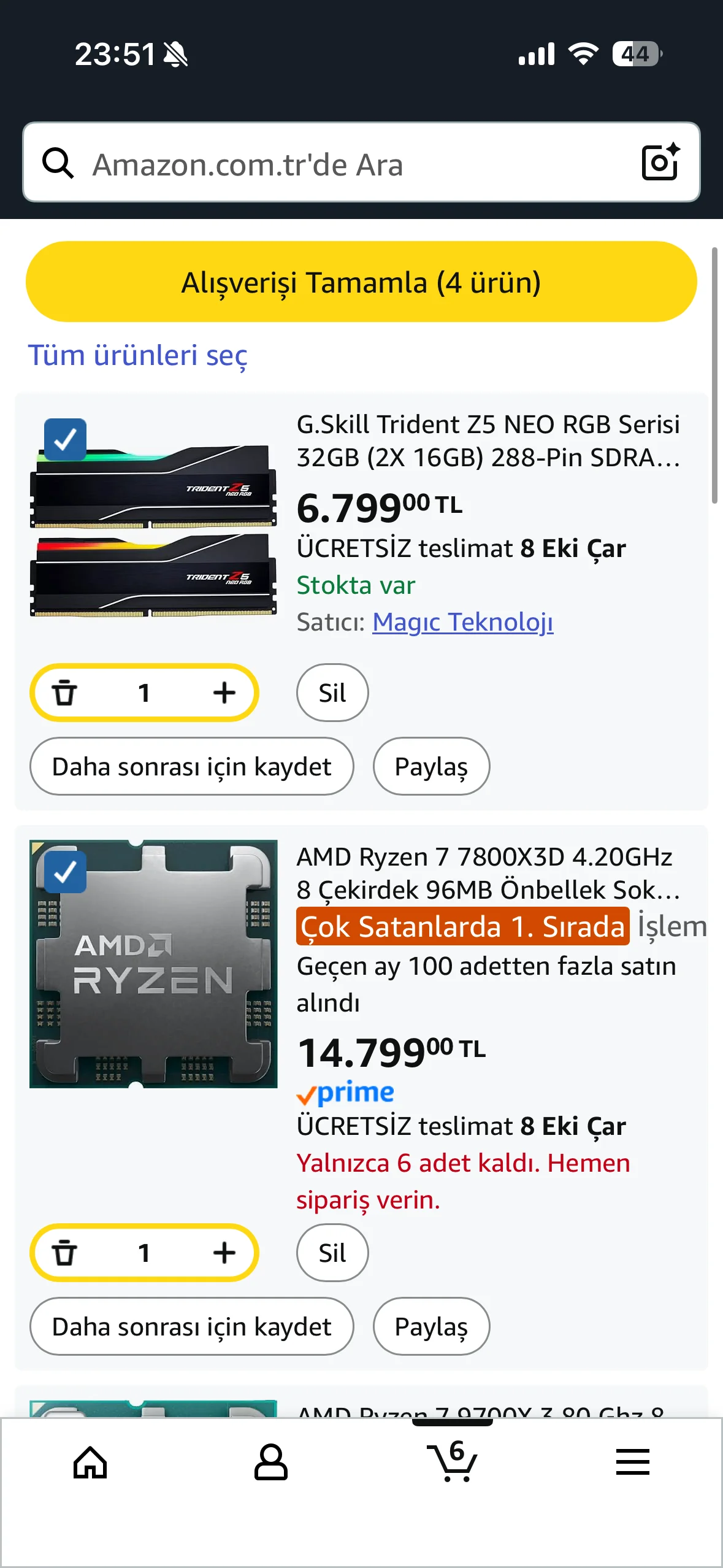Deselect the AMD Ryzen 7 7800X3D checkbox
The width and height of the screenshot is (723, 1568).
[x=65, y=872]
